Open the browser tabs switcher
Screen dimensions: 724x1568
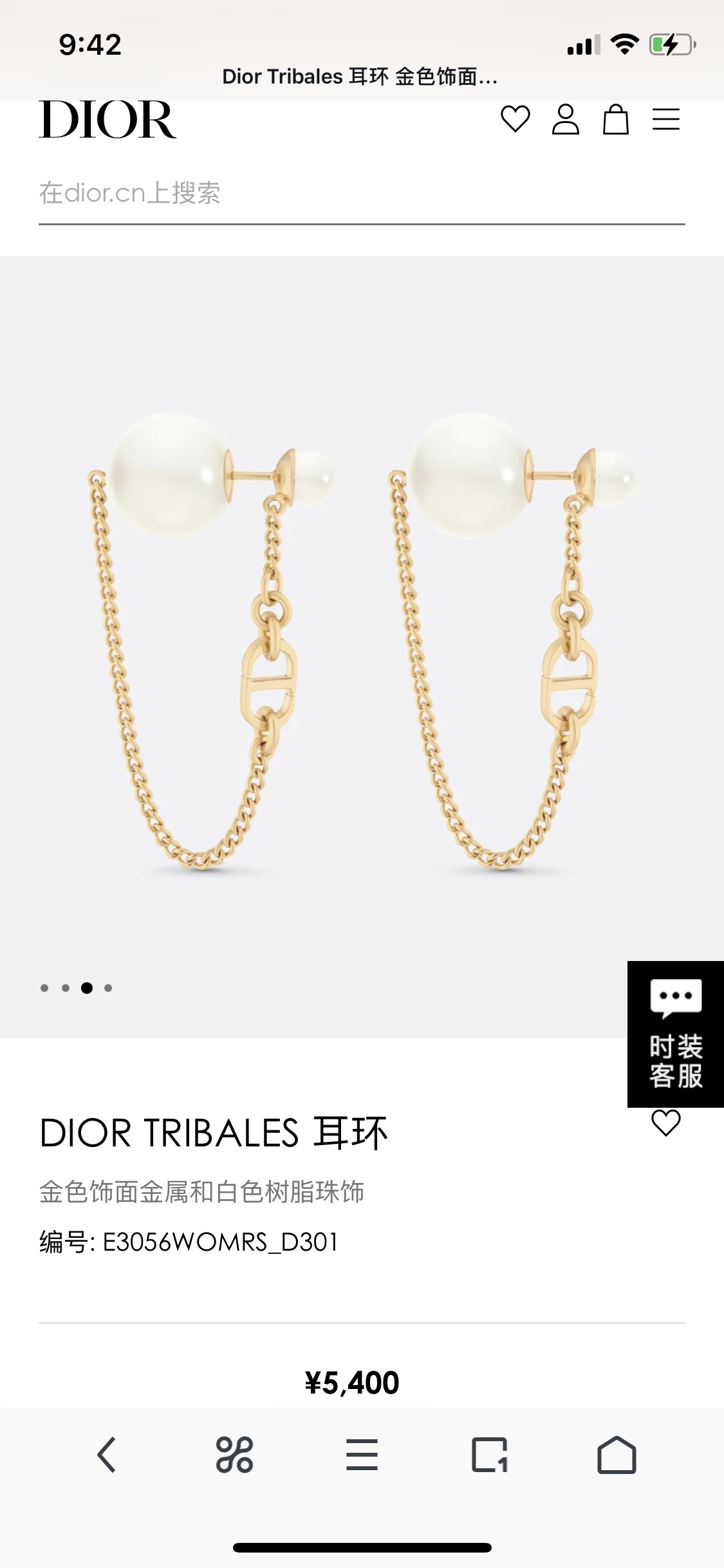click(x=489, y=1455)
